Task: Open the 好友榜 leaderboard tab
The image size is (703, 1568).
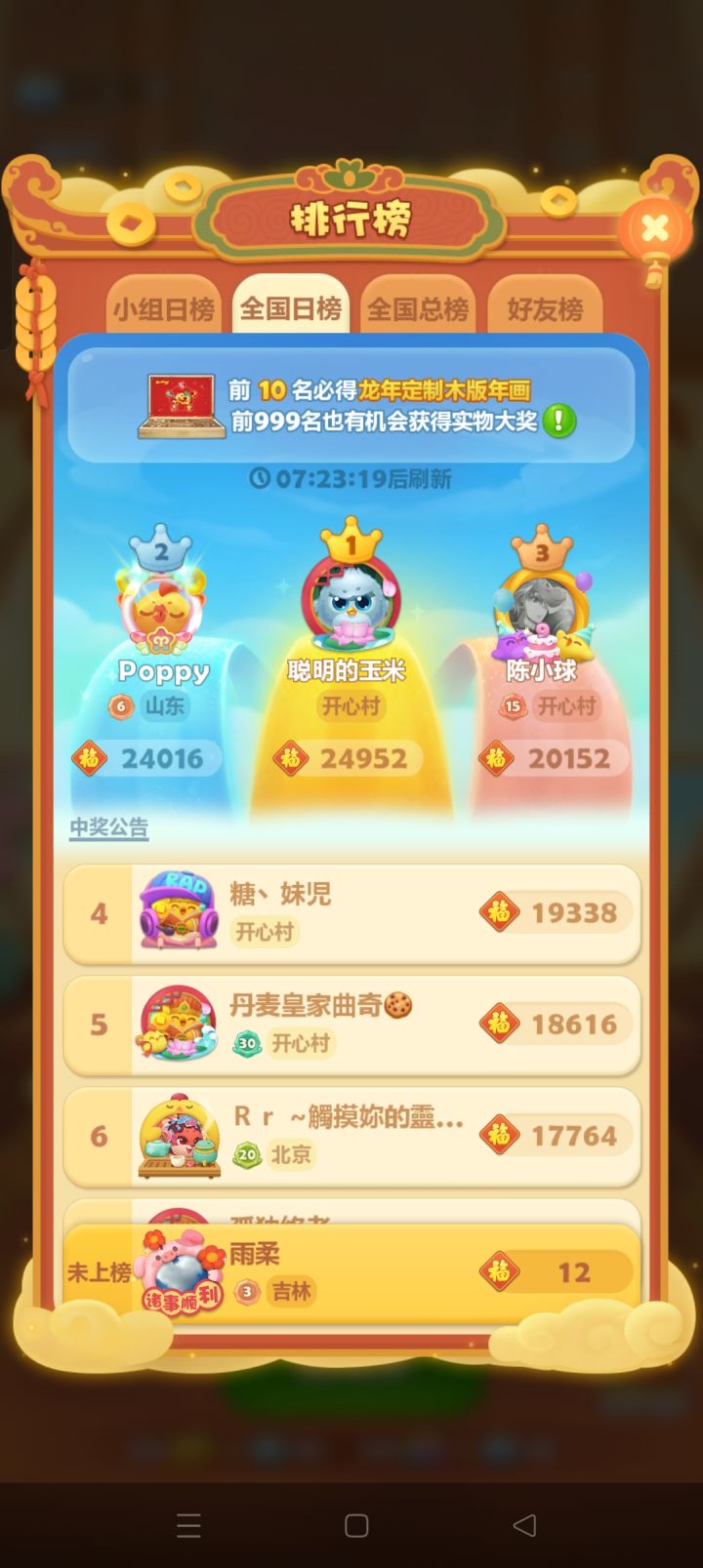Action: point(546,305)
